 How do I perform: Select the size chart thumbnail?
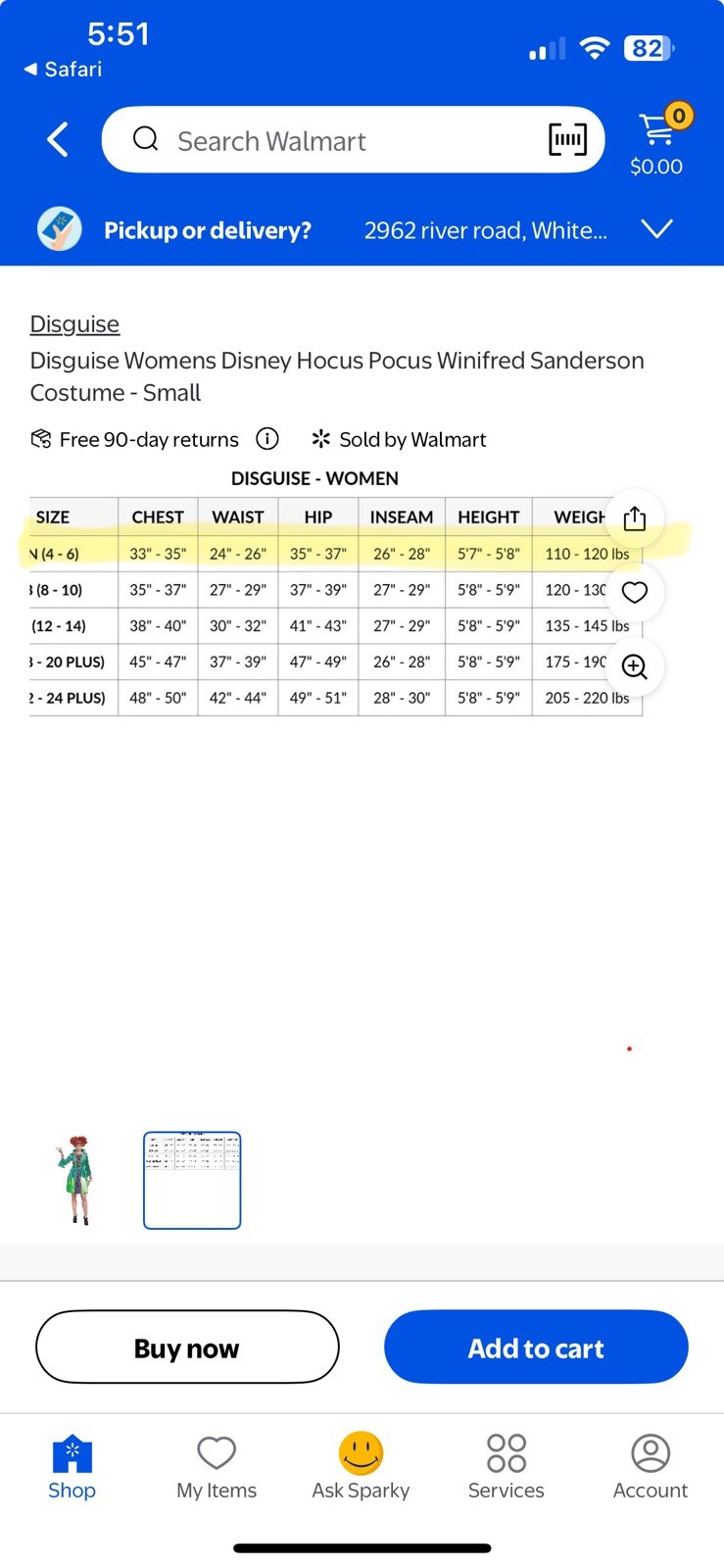[x=192, y=1180]
